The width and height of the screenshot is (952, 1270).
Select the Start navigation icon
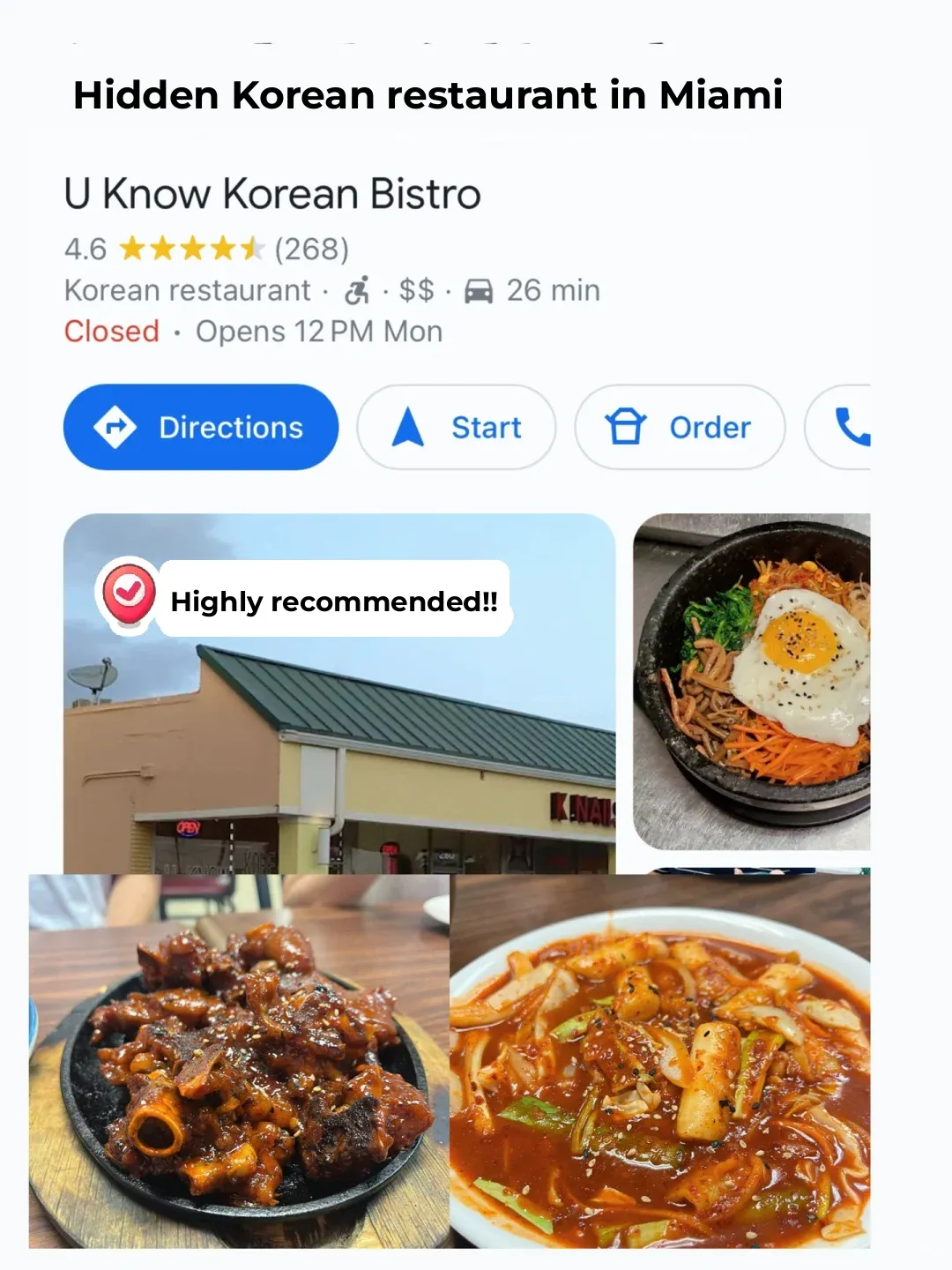407,427
